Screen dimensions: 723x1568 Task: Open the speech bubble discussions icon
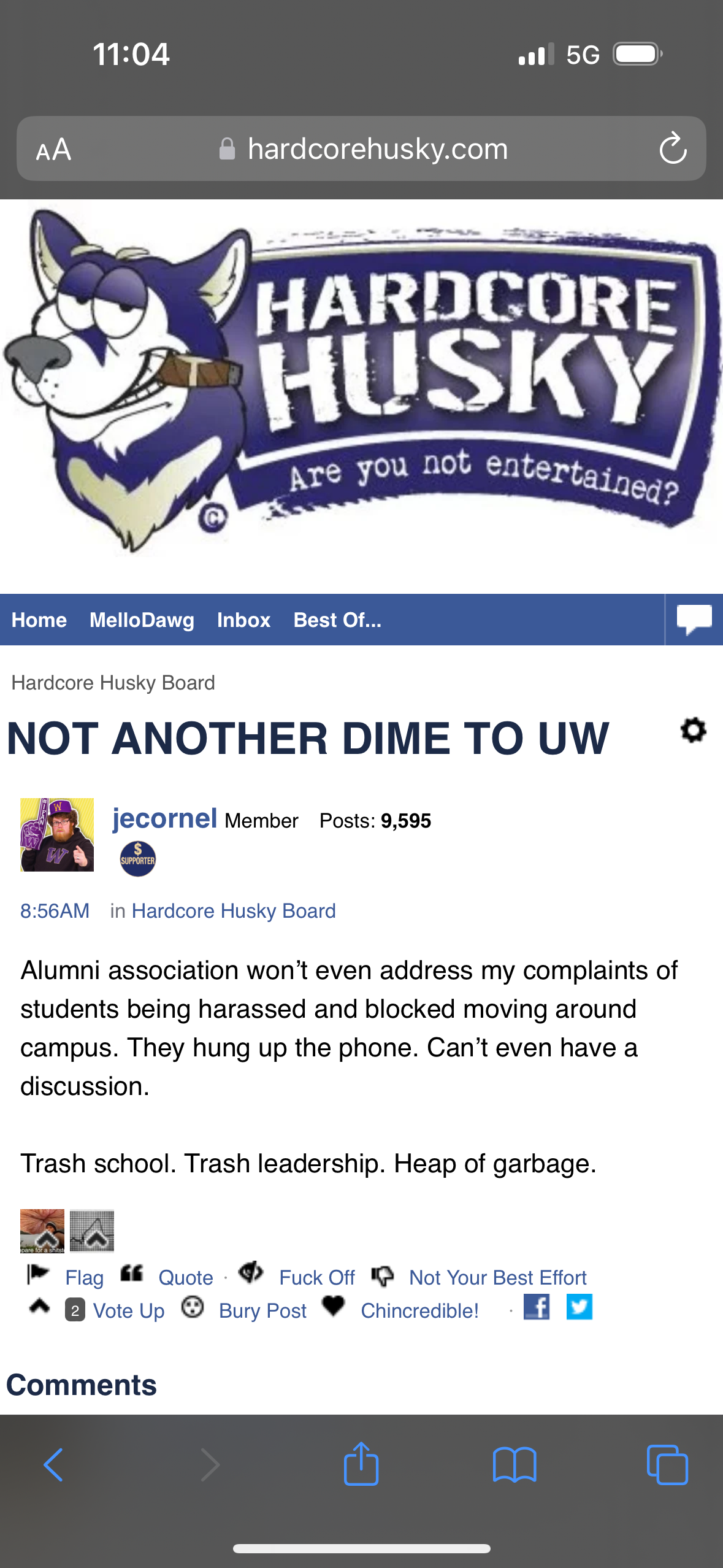pos(694,620)
